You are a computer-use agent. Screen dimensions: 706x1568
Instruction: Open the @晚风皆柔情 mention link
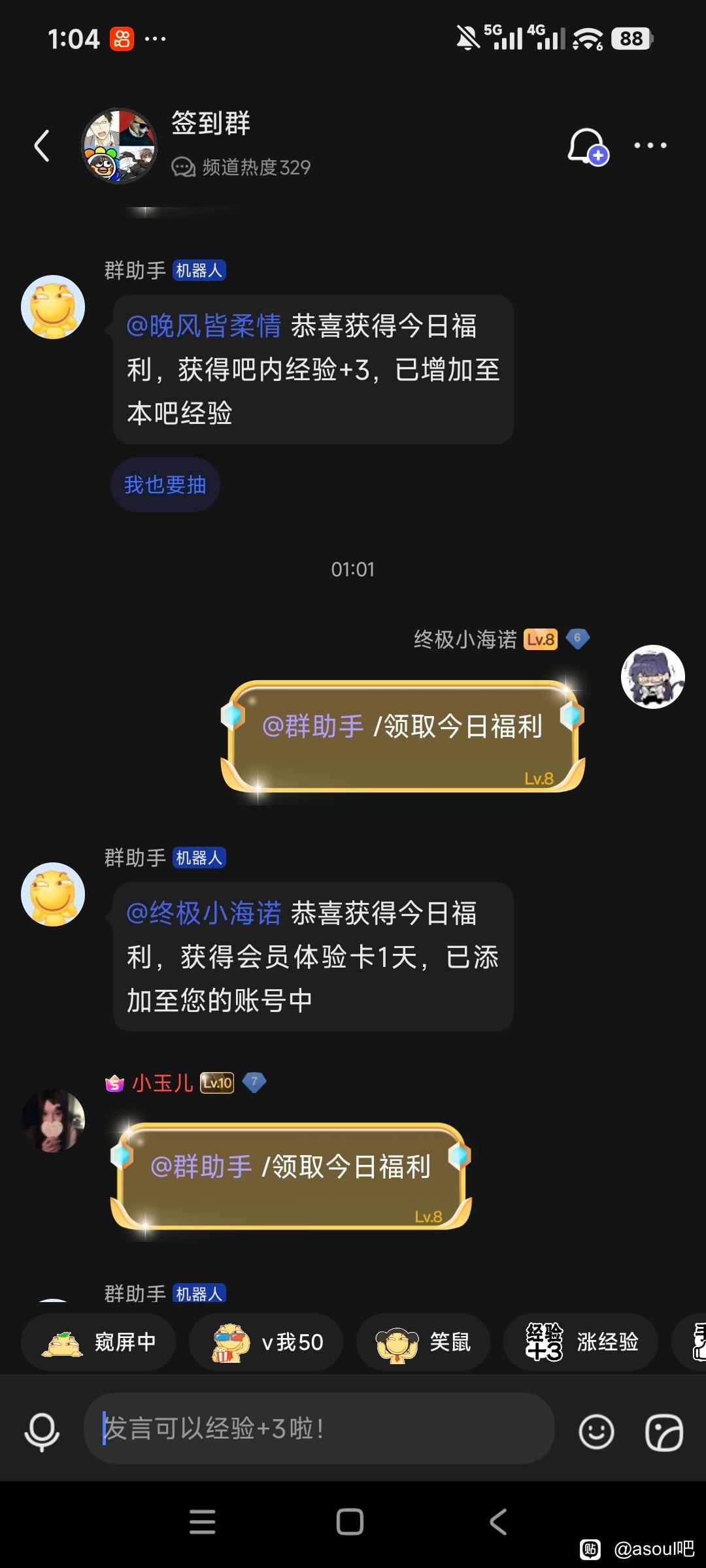[x=203, y=326]
